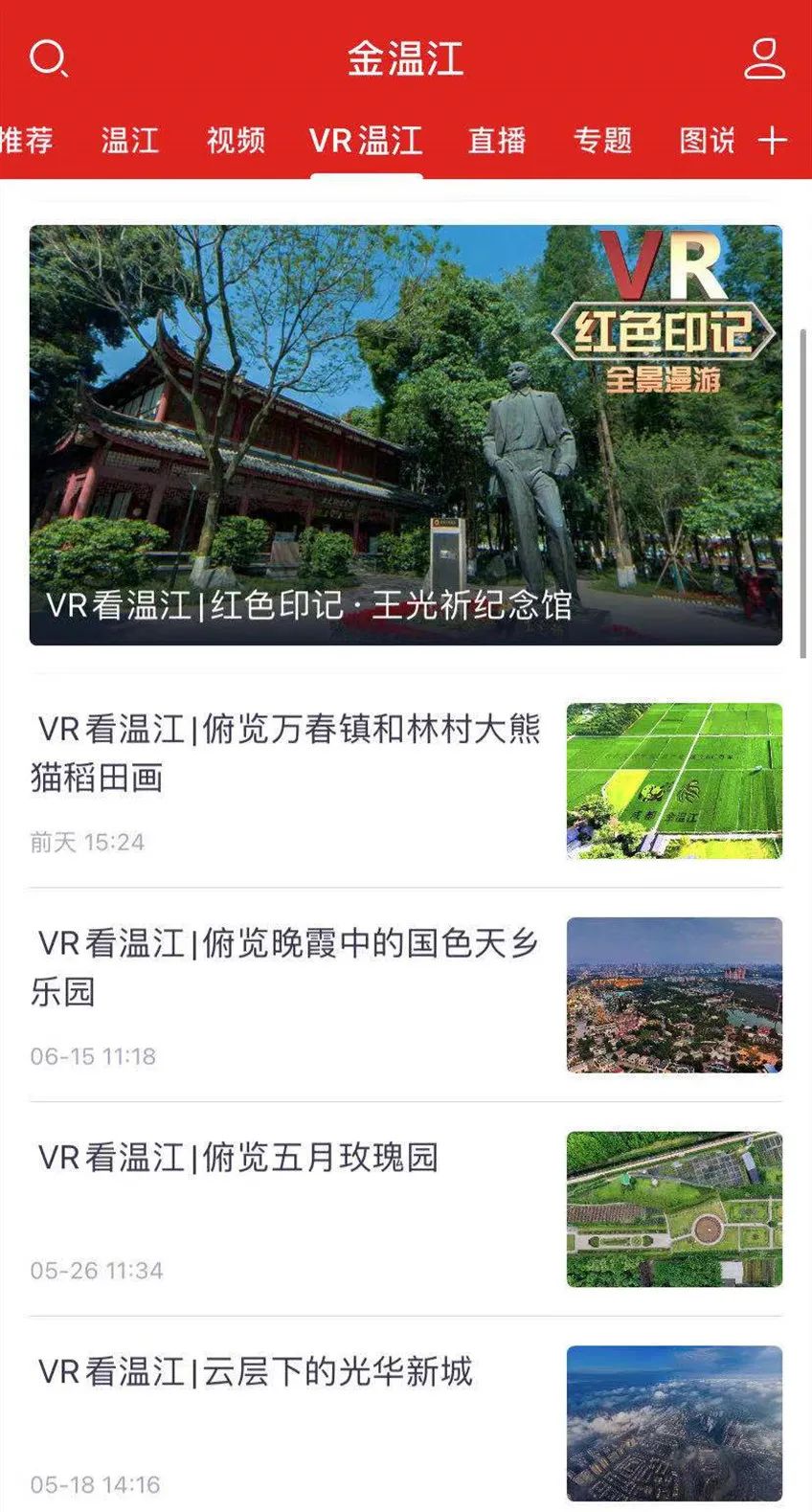Image resolution: width=812 pixels, height=1512 pixels.
Task: Open the user profile icon
Action: 763,59
